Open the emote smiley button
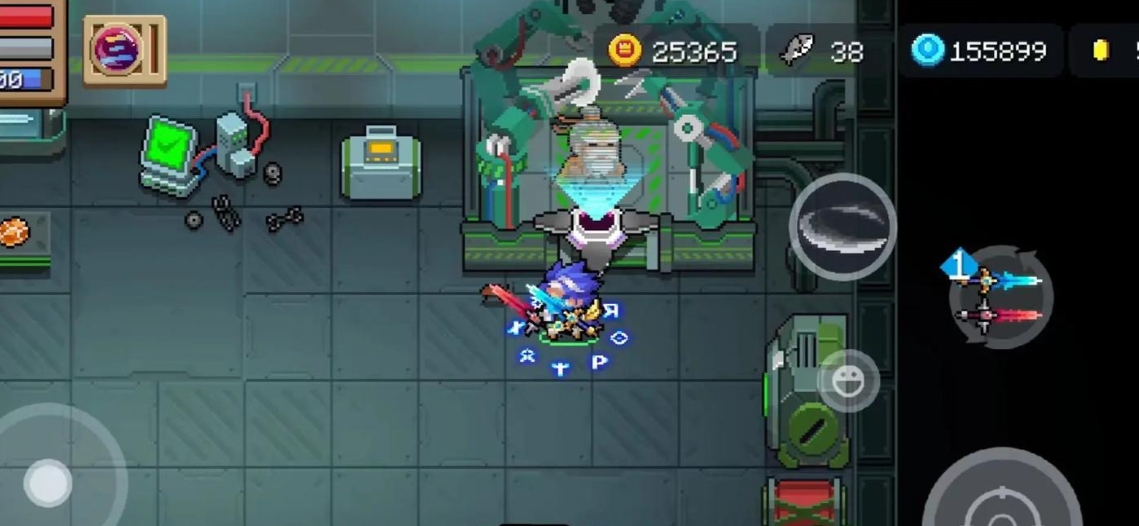This screenshot has width=1139, height=526. coord(848,379)
